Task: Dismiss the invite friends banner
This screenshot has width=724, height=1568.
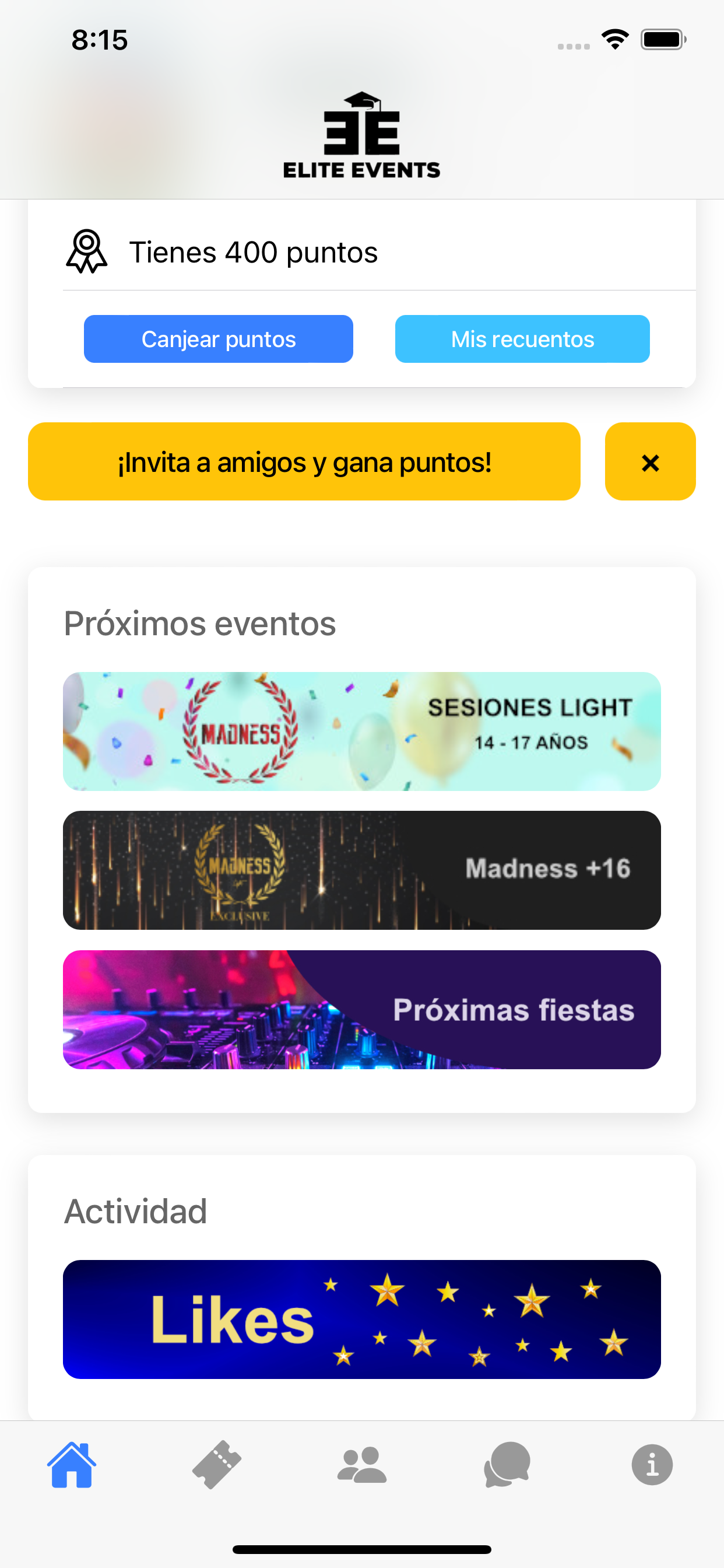Action: 651,461
